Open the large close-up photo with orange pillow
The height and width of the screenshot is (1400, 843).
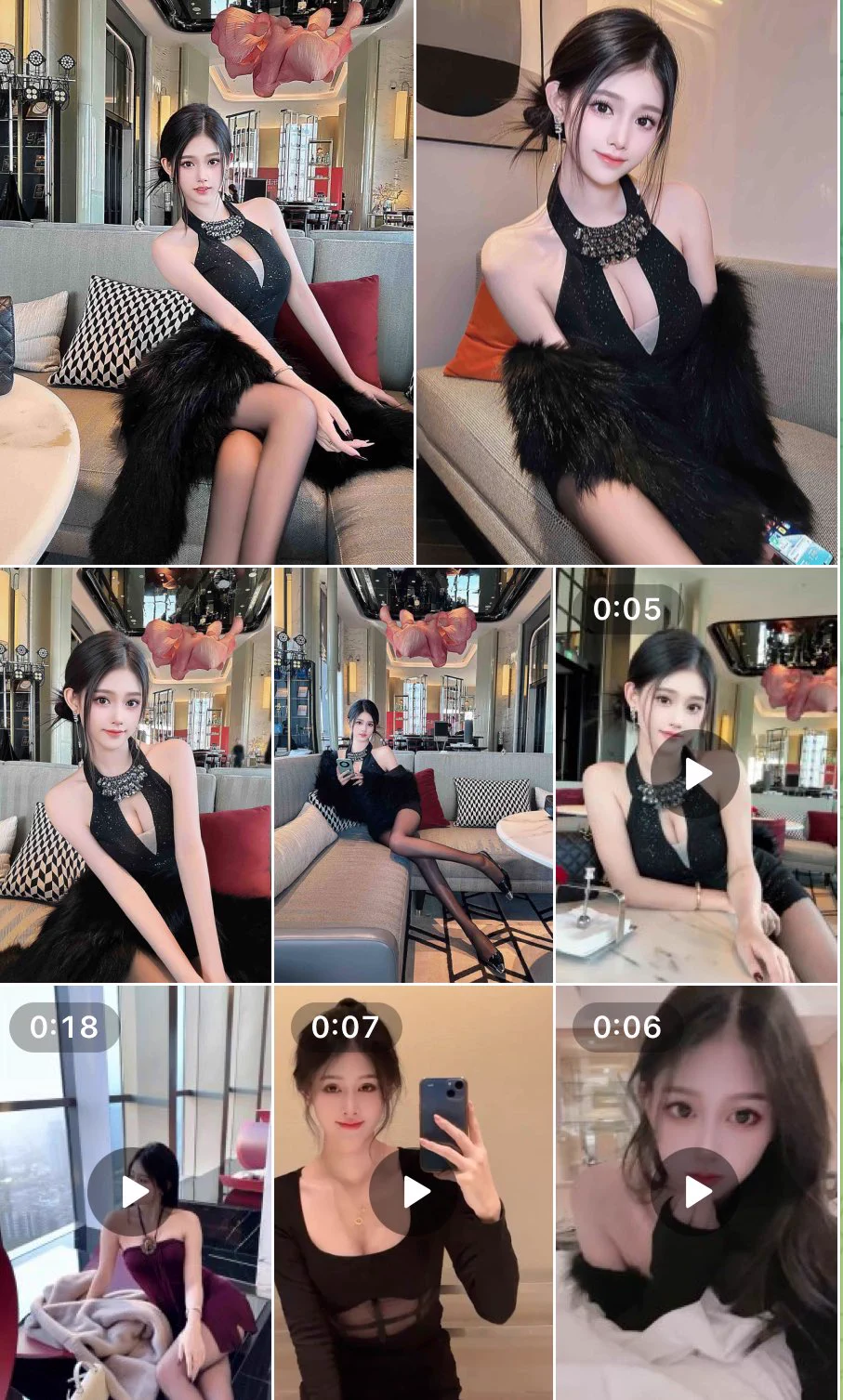pos(627,281)
